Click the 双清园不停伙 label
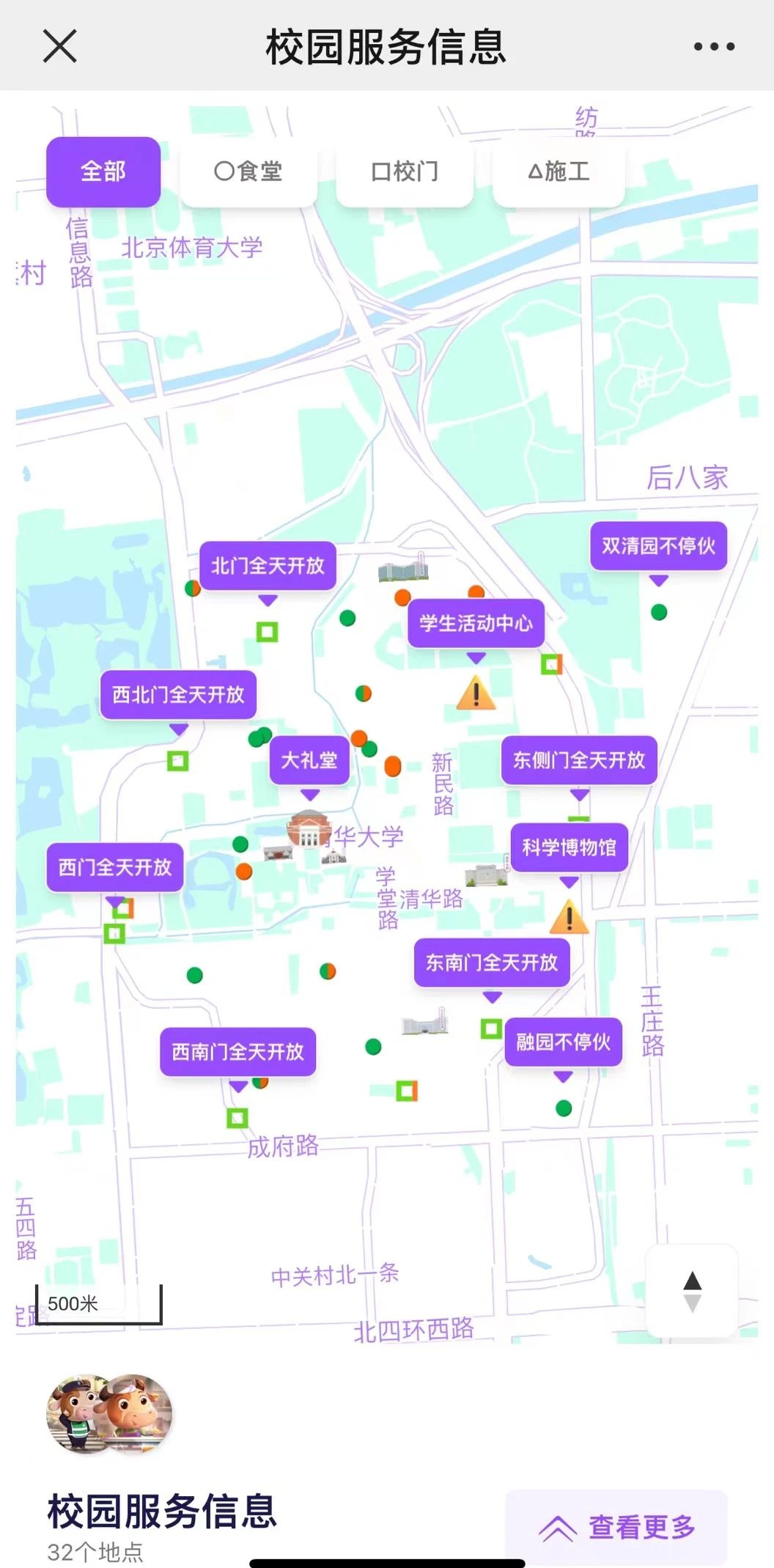The width and height of the screenshot is (774, 1568). point(657,545)
